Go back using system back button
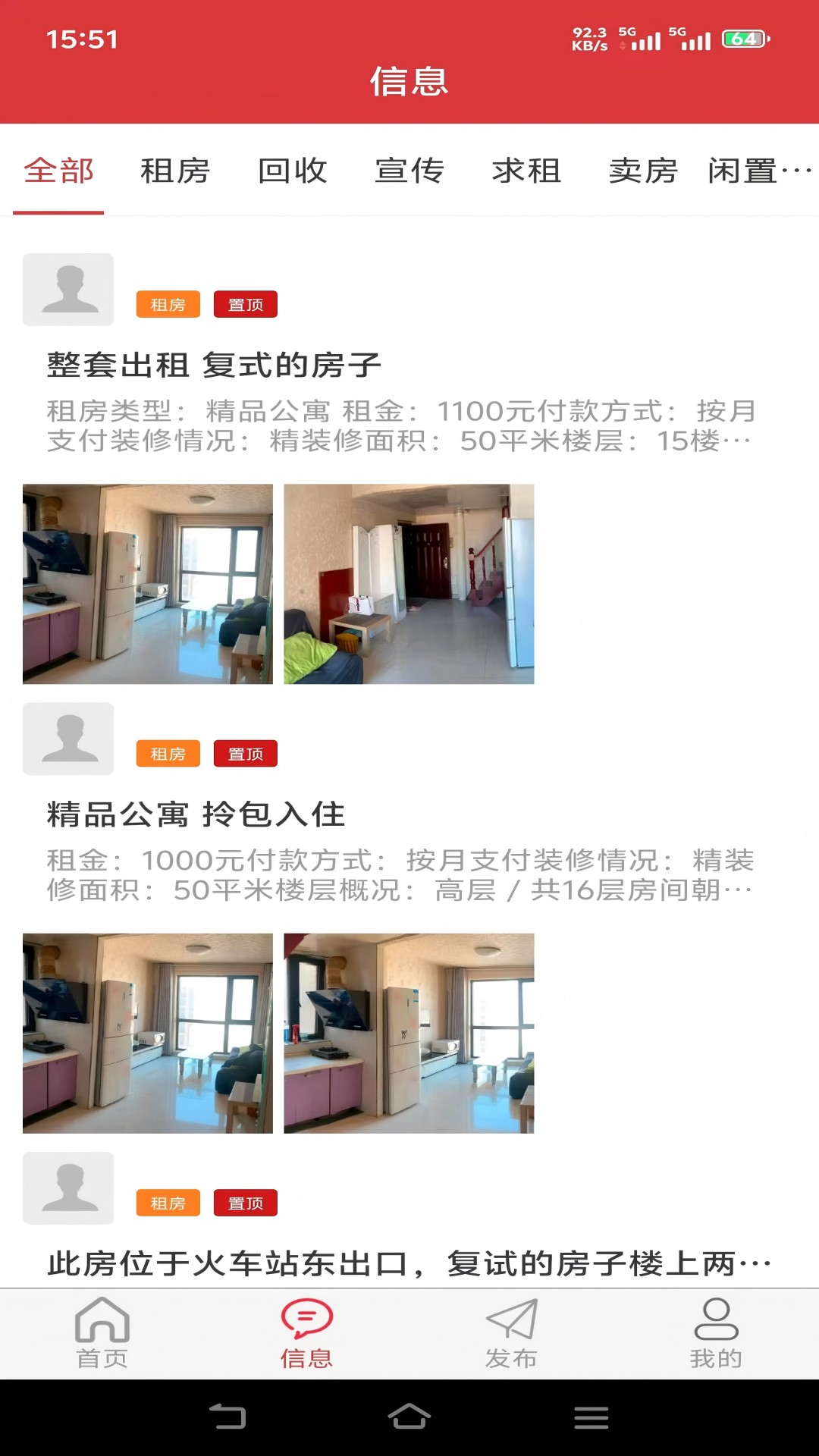This screenshot has height=1456, width=819. [x=227, y=1417]
